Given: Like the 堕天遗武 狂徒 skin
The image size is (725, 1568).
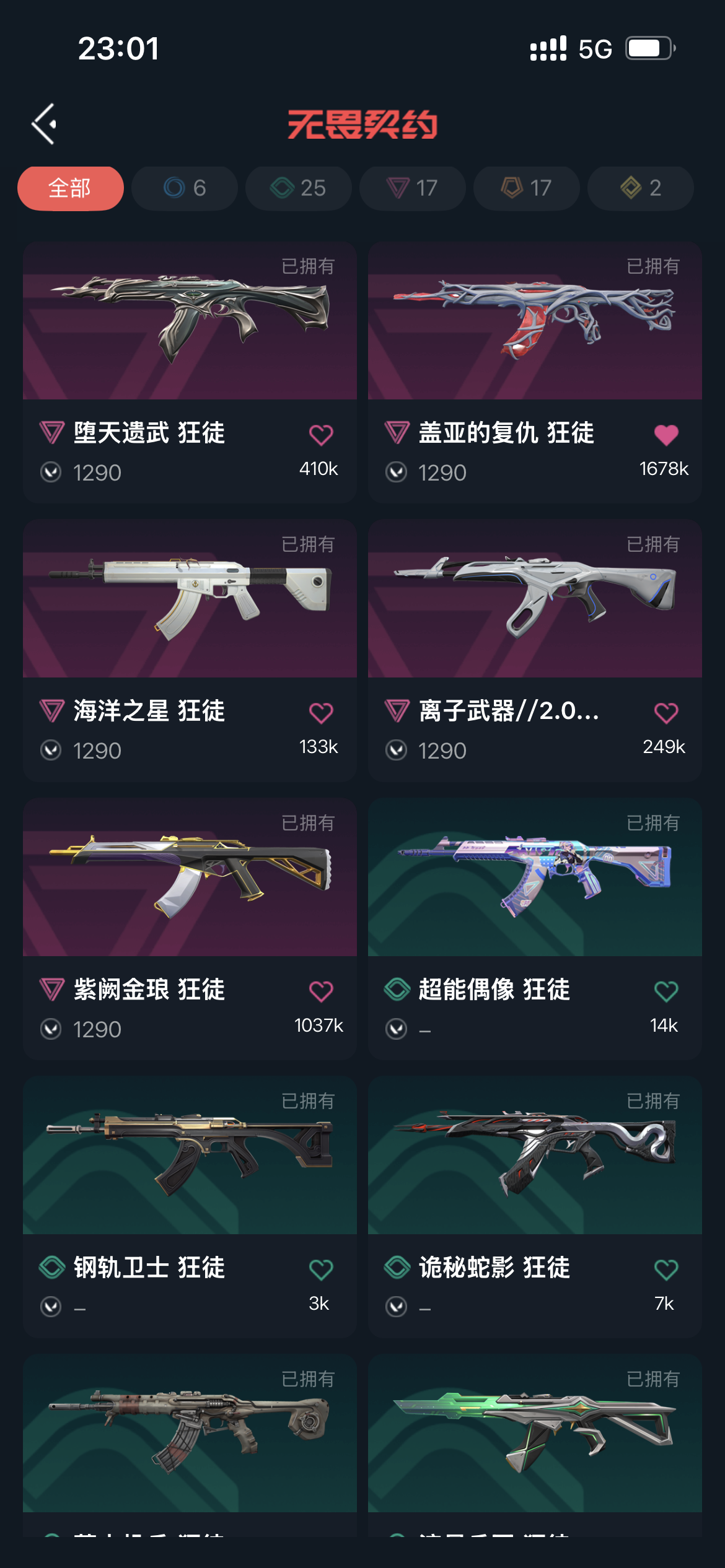Looking at the screenshot, I should [321, 435].
